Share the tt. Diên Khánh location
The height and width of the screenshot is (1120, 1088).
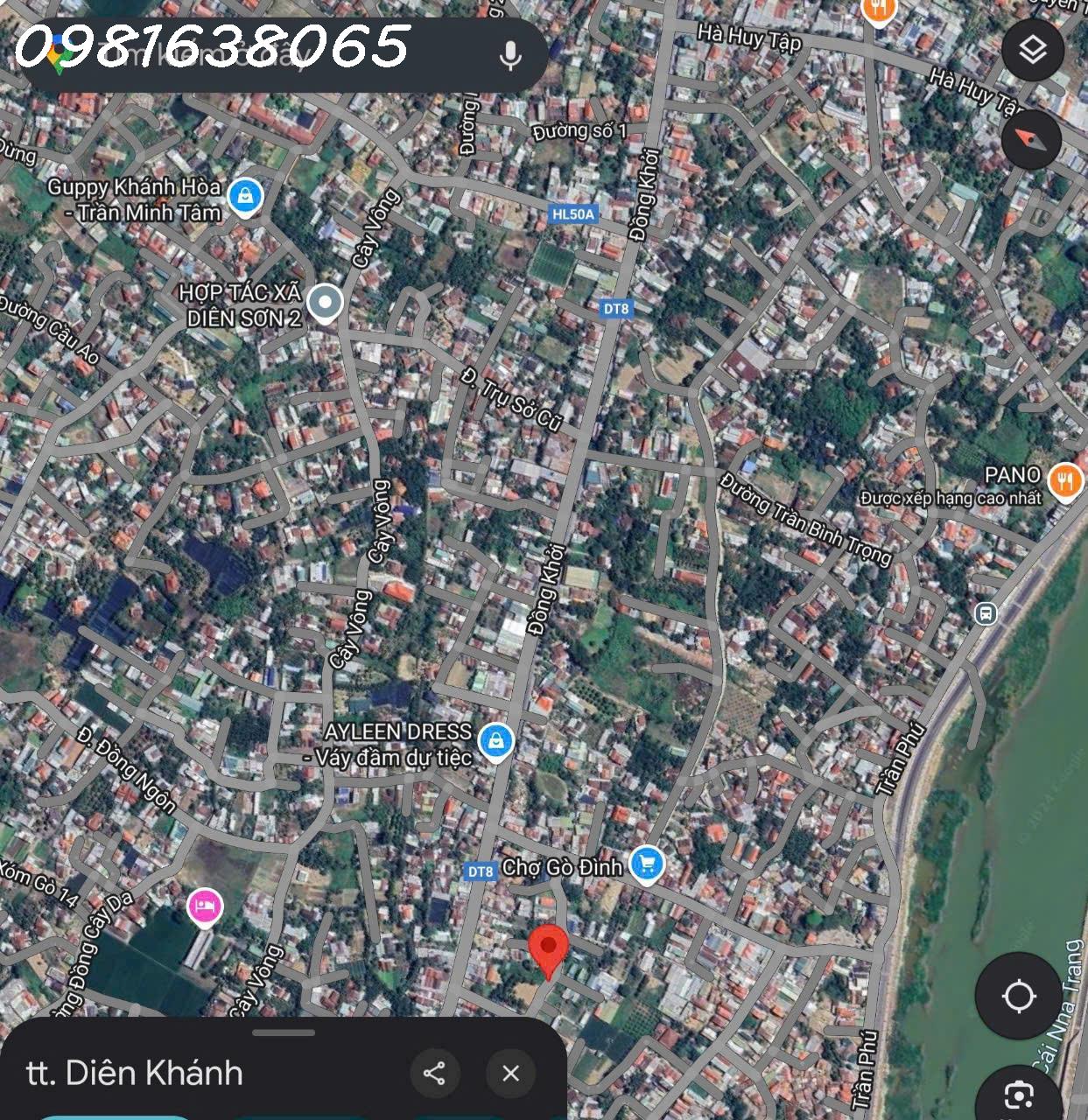coord(434,1074)
